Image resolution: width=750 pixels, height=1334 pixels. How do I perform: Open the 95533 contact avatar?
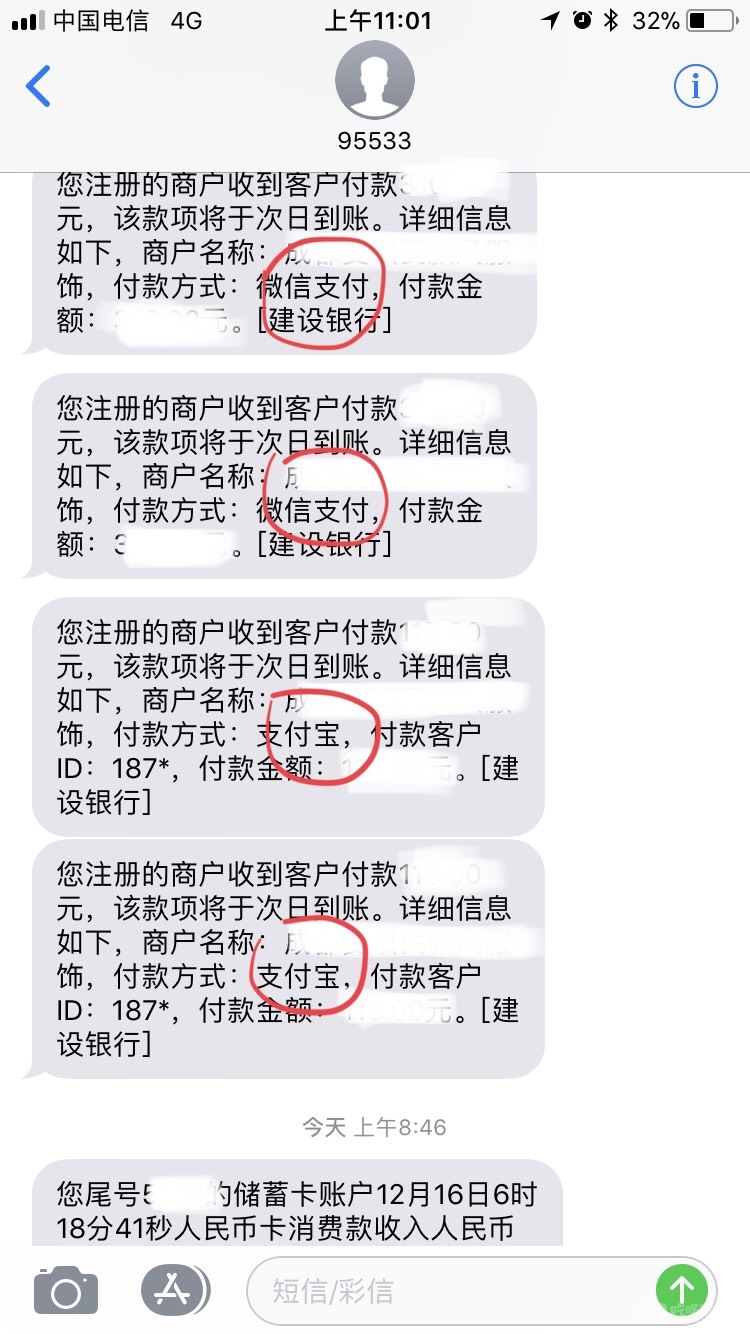point(375,81)
